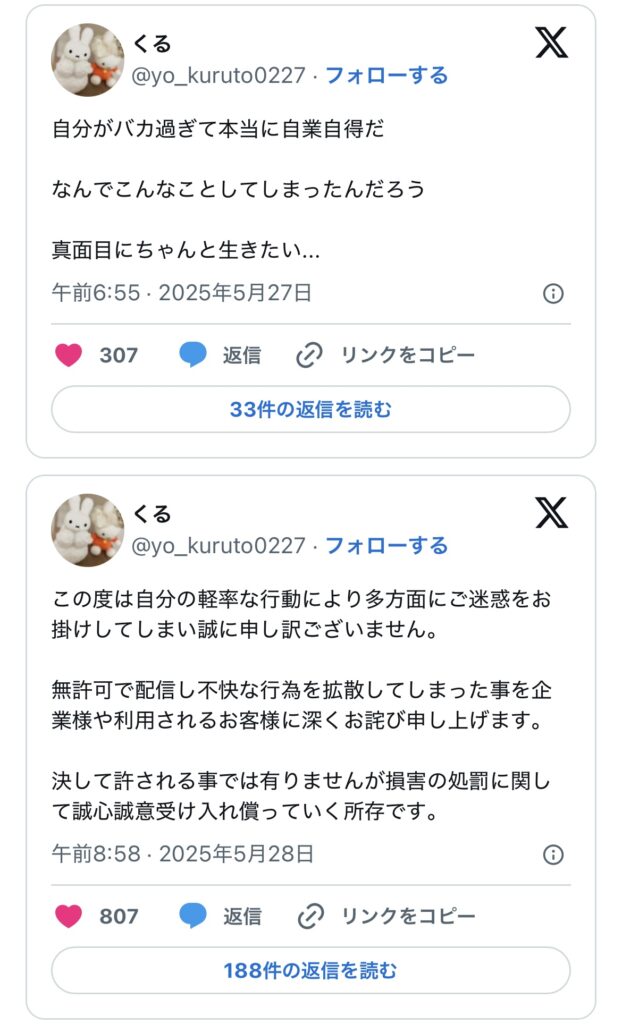Reply to the tweet posted at 午前6:55
622x1024 pixels.
221,355
